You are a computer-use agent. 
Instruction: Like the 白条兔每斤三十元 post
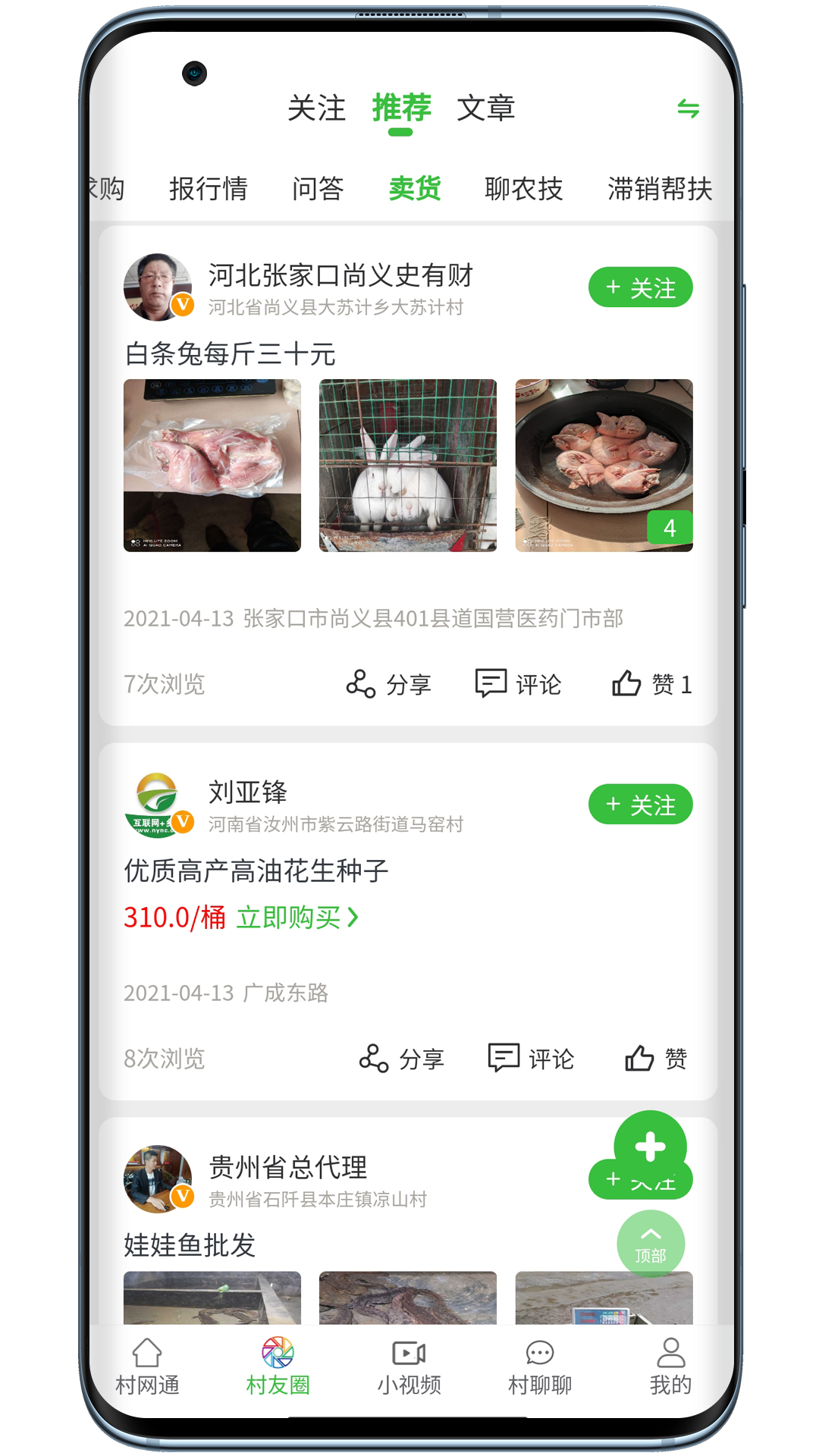[651, 684]
